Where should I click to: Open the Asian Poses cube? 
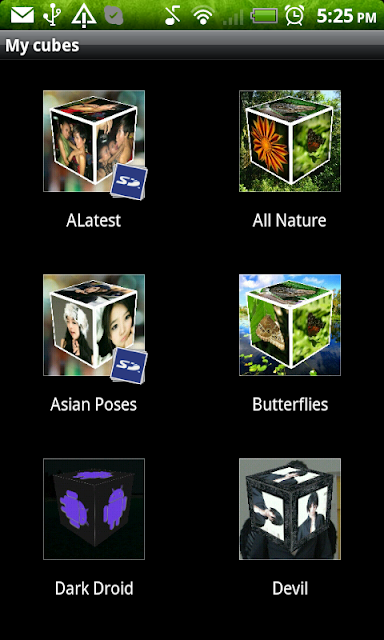click(x=94, y=325)
